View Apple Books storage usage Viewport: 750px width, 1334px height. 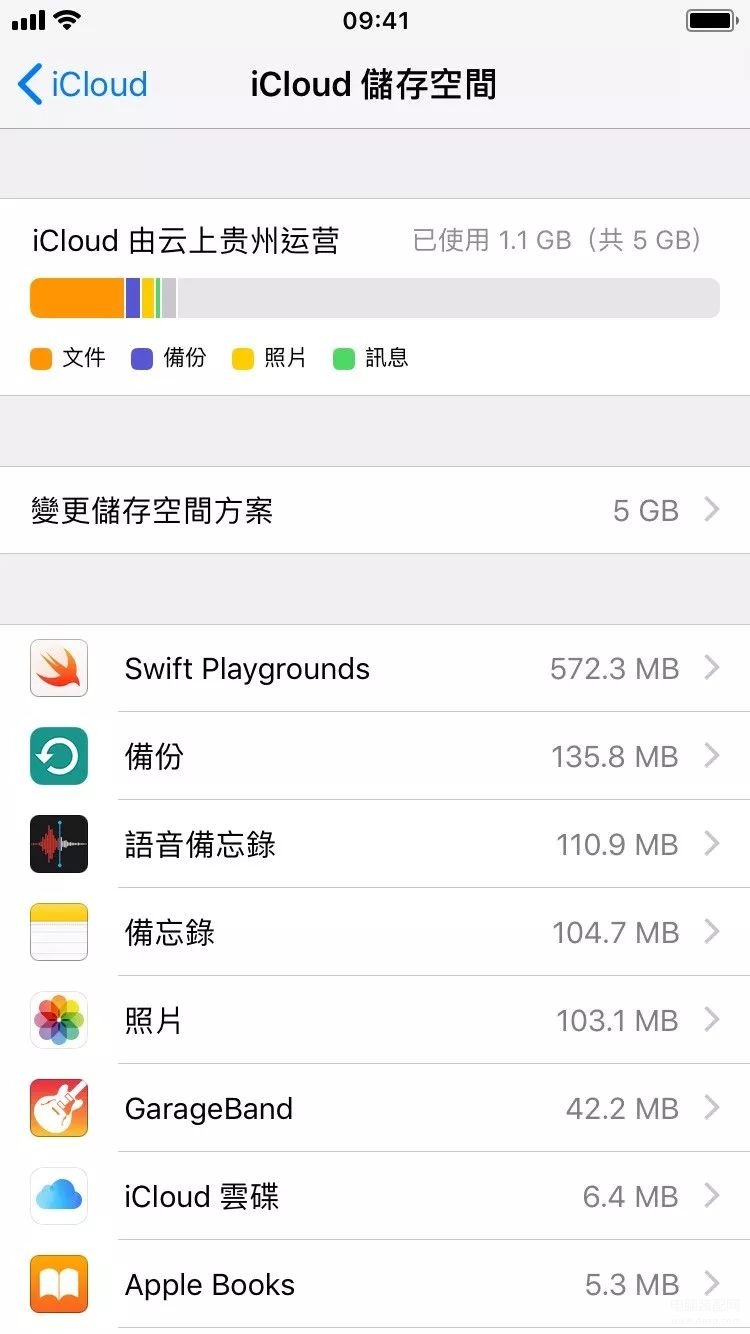tap(375, 1284)
